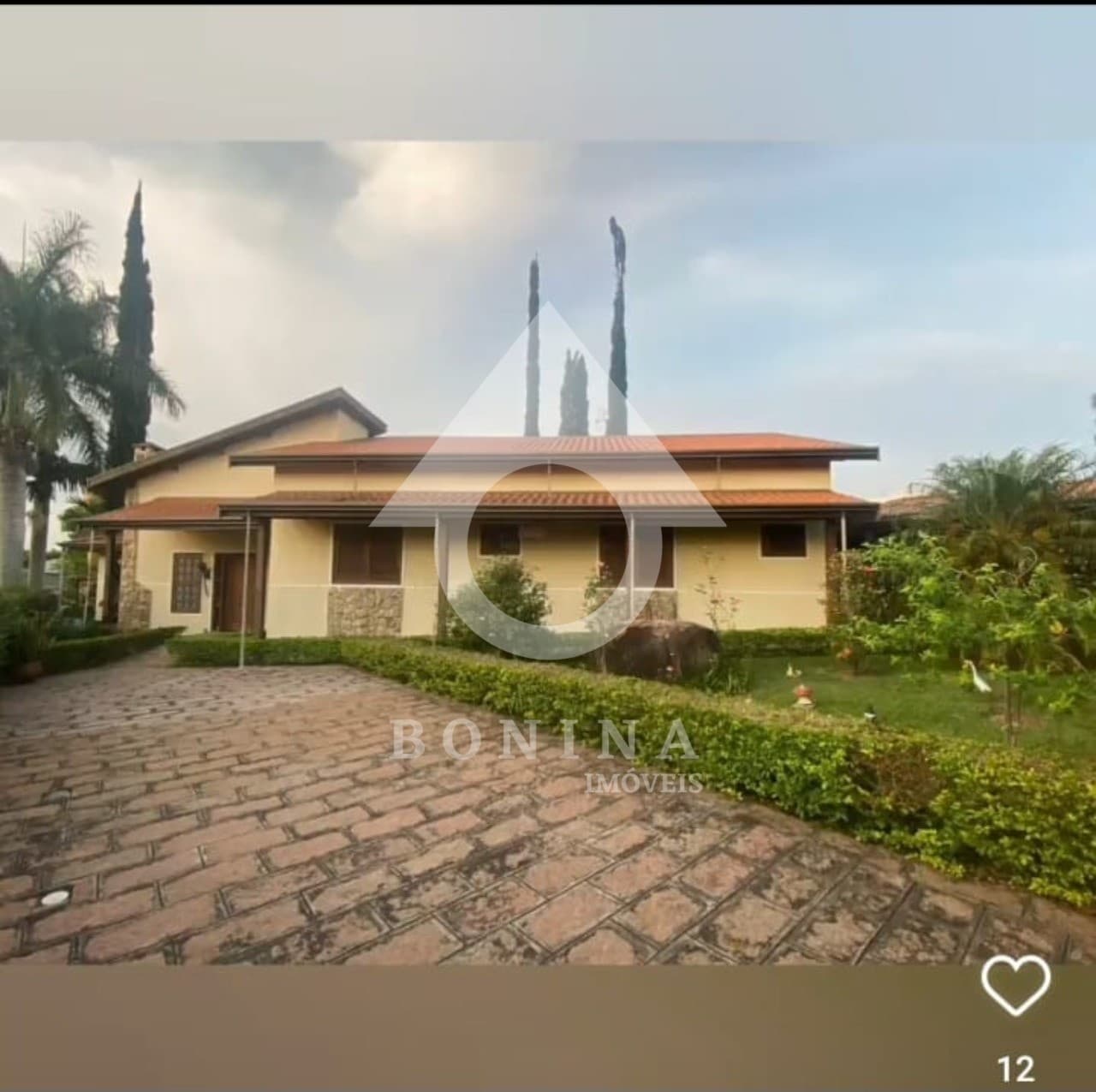
Task: Favorite this property with the heart icon
Action: point(1016,984)
